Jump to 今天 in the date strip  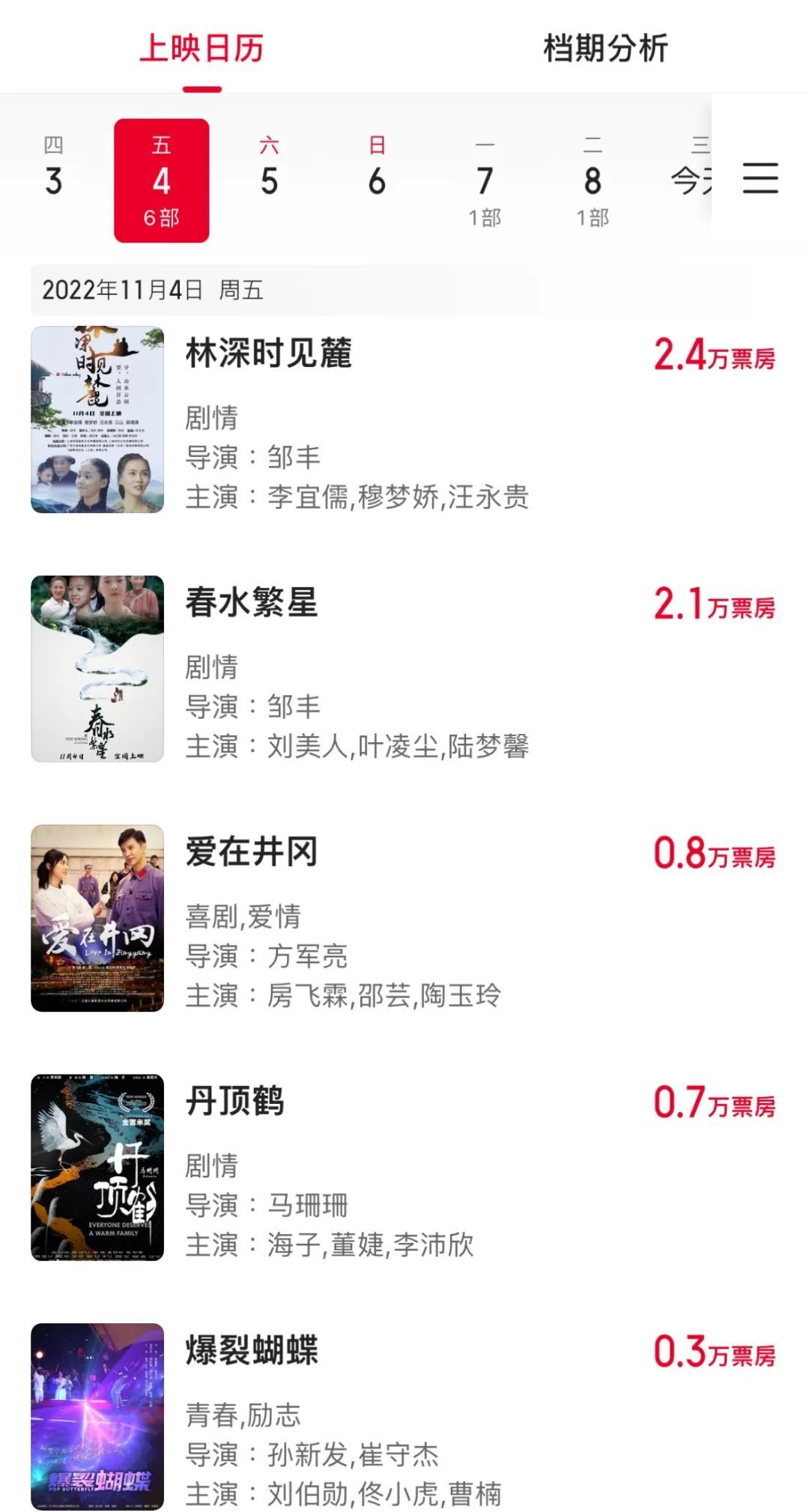(x=689, y=180)
